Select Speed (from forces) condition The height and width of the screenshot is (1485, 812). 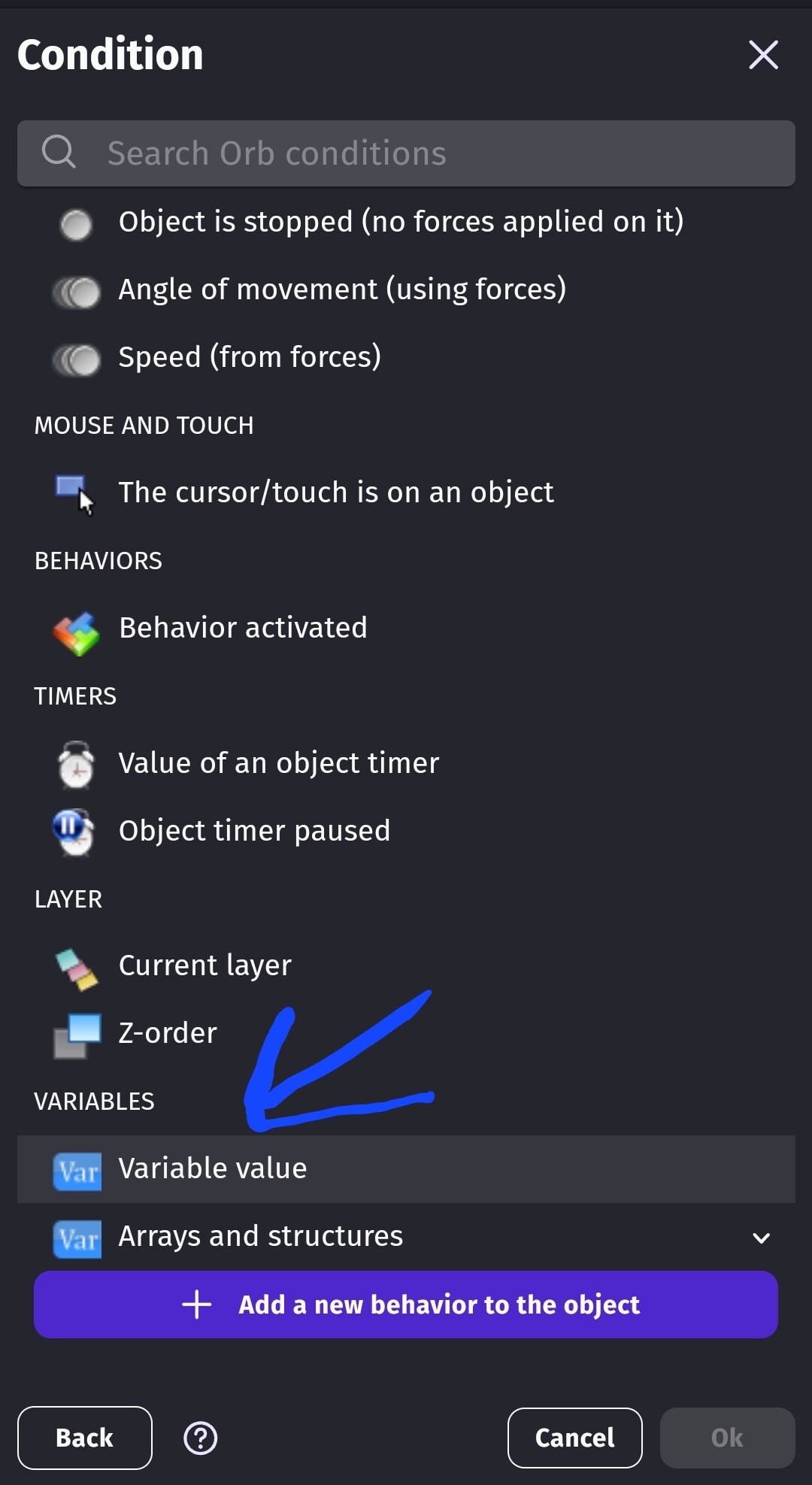pos(406,357)
